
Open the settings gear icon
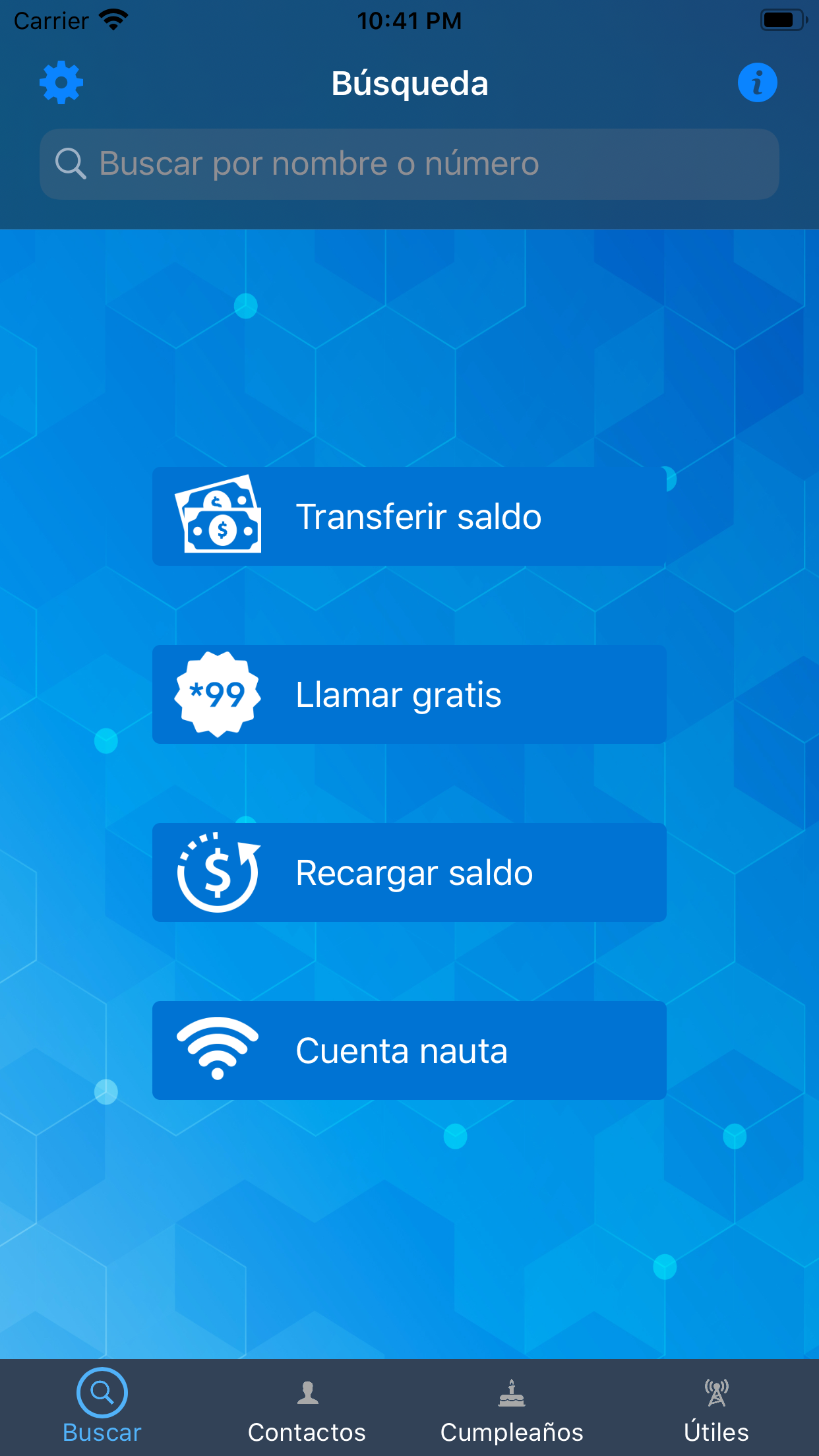tap(61, 82)
